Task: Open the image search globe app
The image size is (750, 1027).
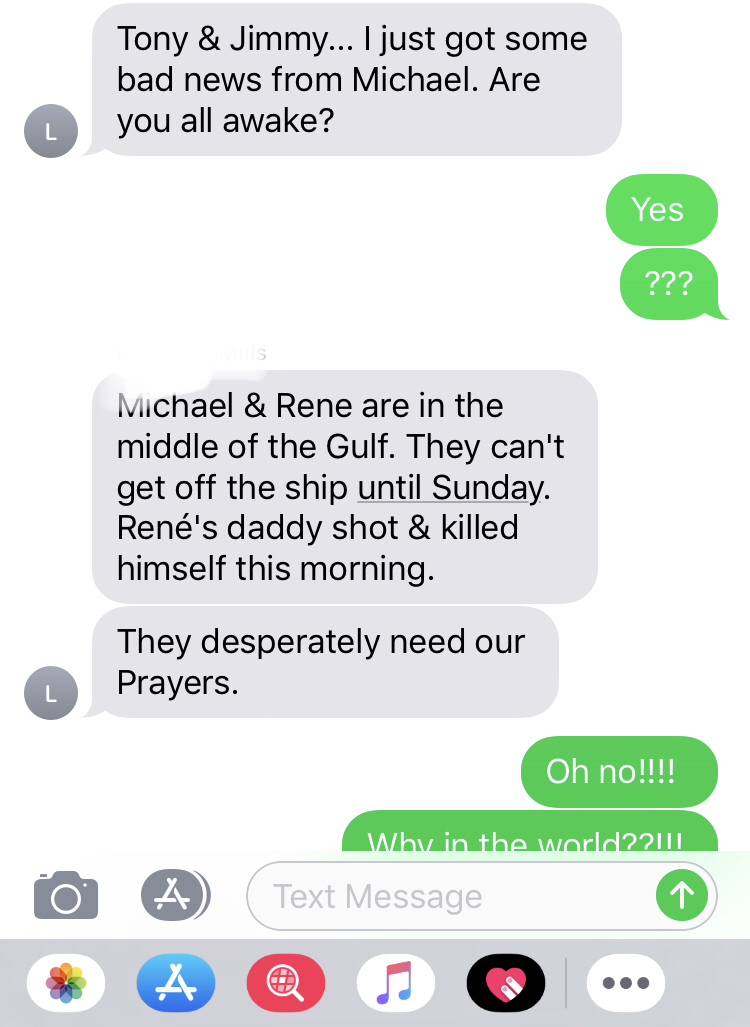Action: 286,983
